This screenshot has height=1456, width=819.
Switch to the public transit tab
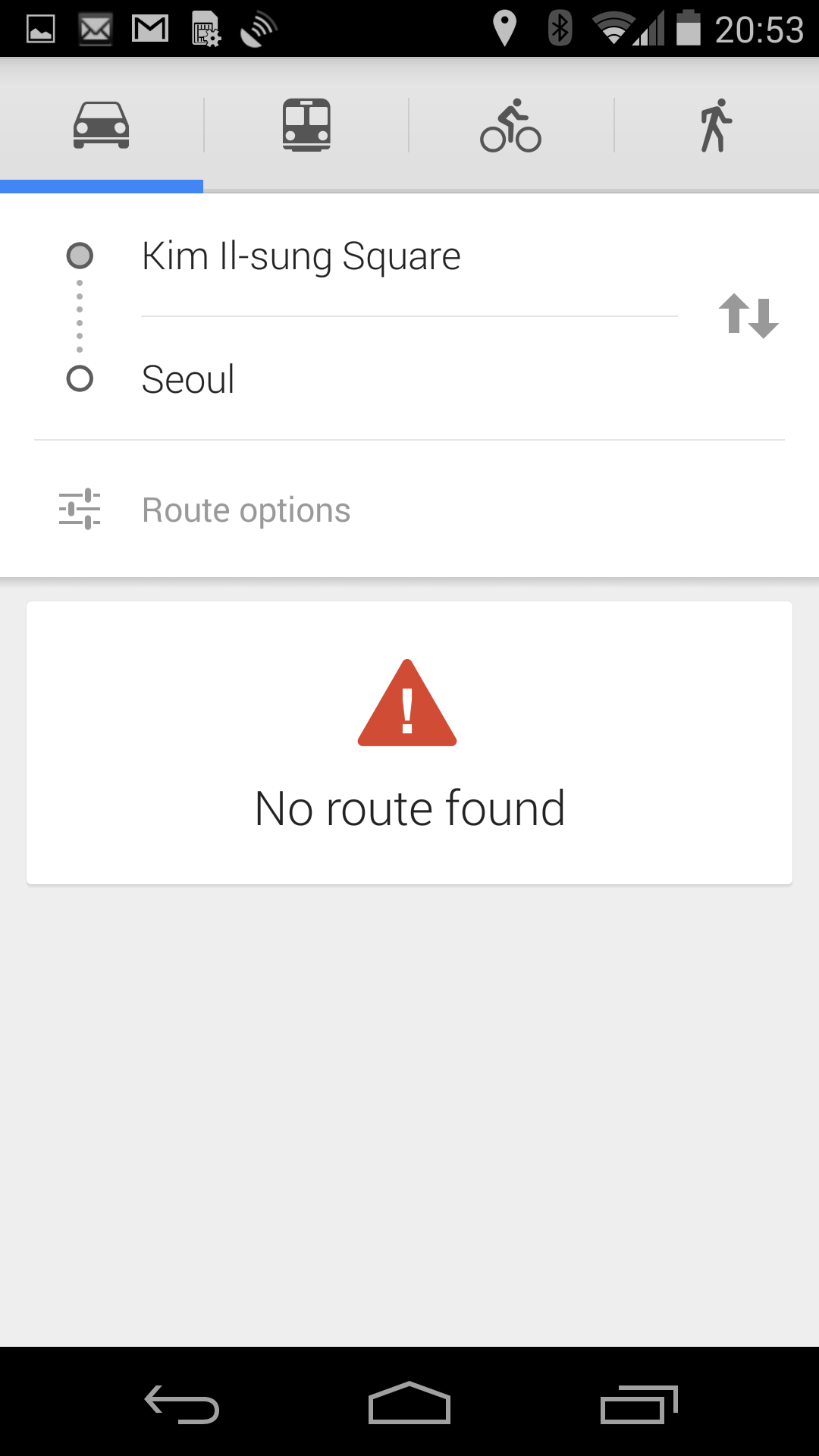(306, 126)
